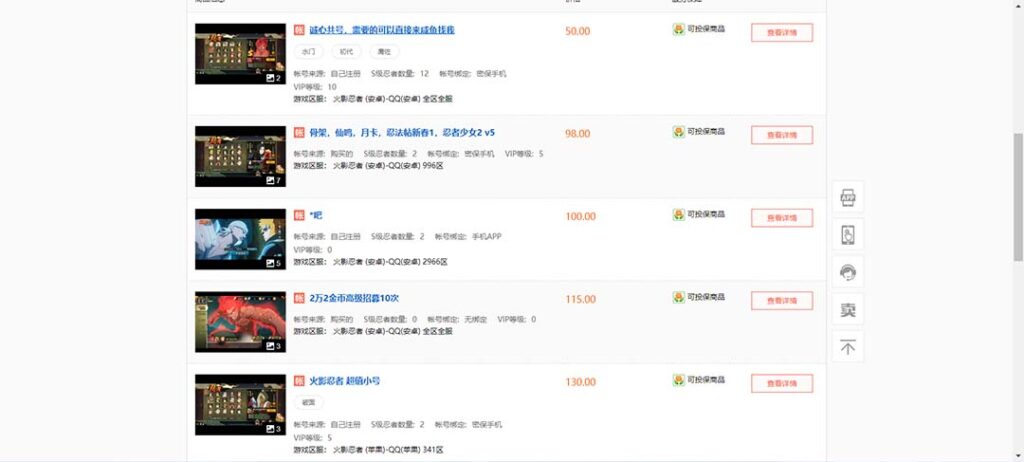Open the *吧 listing title

coord(315,215)
